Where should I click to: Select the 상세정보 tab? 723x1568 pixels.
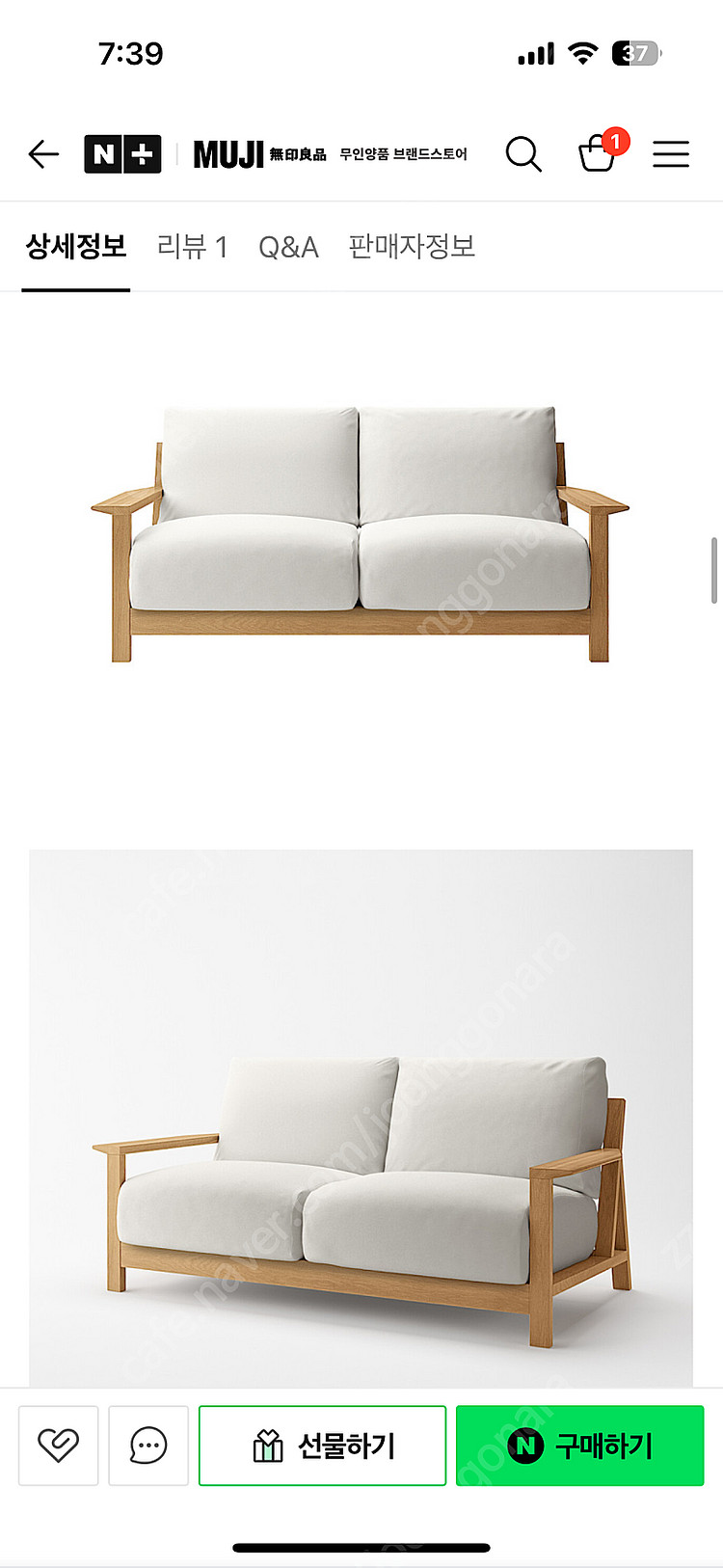tap(76, 247)
